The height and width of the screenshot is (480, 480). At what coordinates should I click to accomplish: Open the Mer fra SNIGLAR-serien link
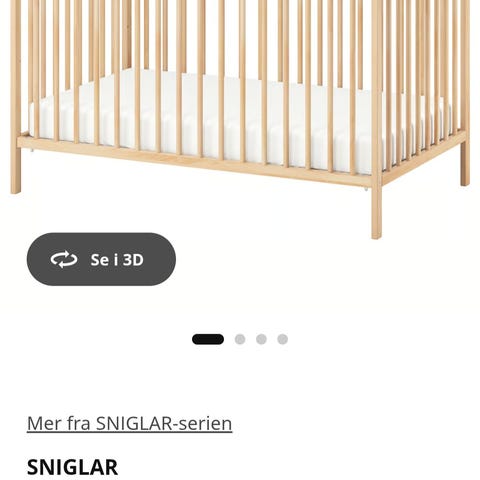tap(129, 424)
